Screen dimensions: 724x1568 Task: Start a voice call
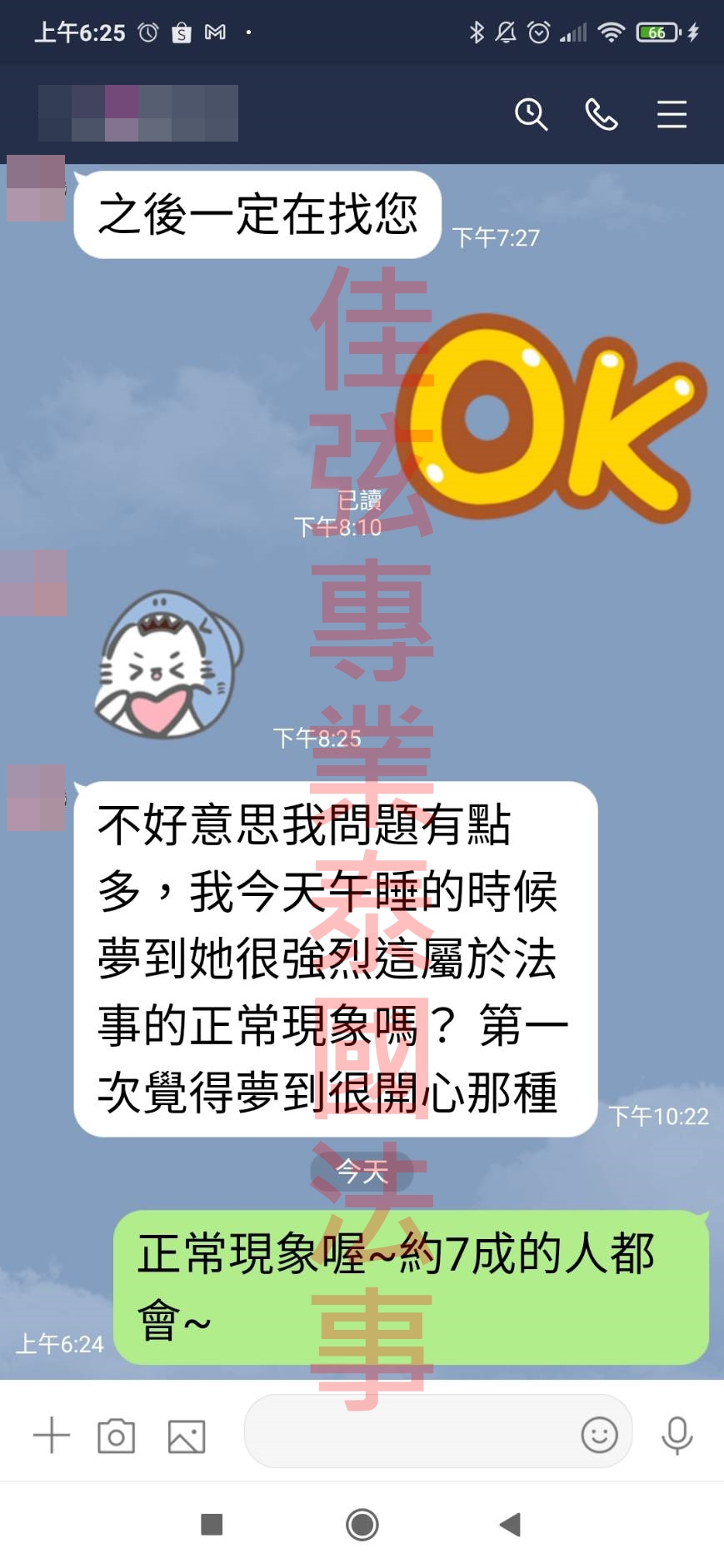[x=601, y=114]
